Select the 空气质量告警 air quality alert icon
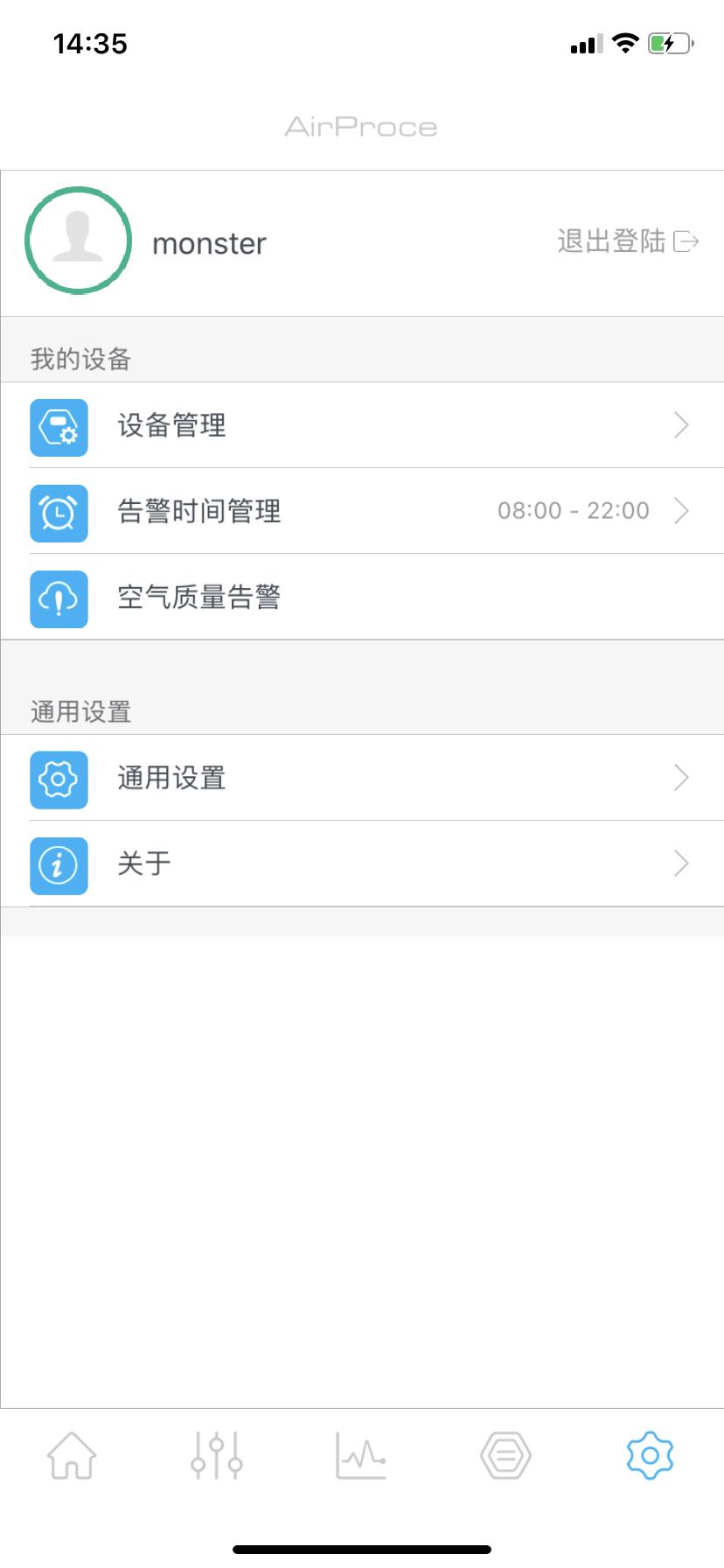The width and height of the screenshot is (724, 1568). click(59, 599)
